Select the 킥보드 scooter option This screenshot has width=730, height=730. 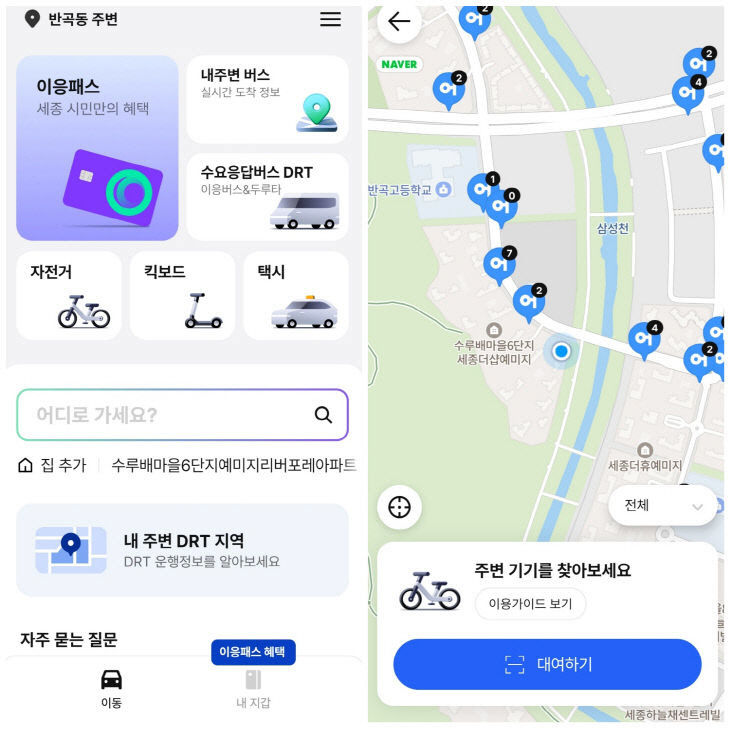(183, 295)
